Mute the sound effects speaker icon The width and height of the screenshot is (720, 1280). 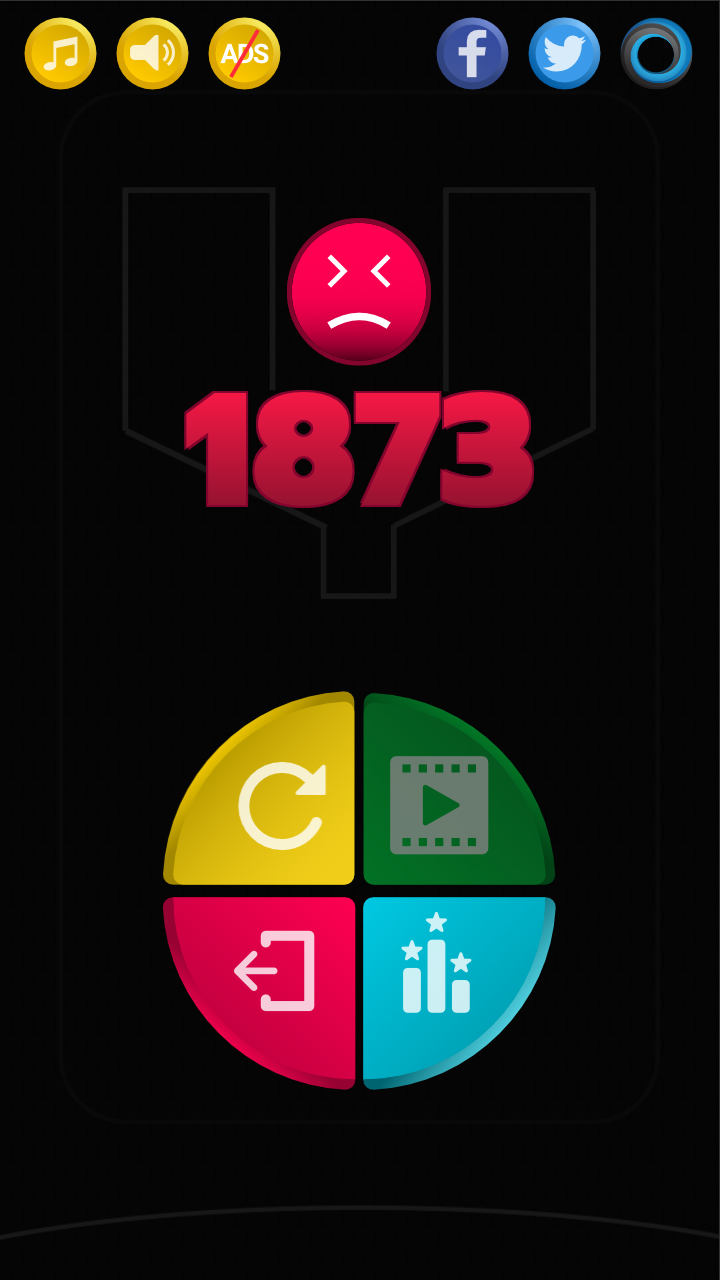(x=152, y=53)
